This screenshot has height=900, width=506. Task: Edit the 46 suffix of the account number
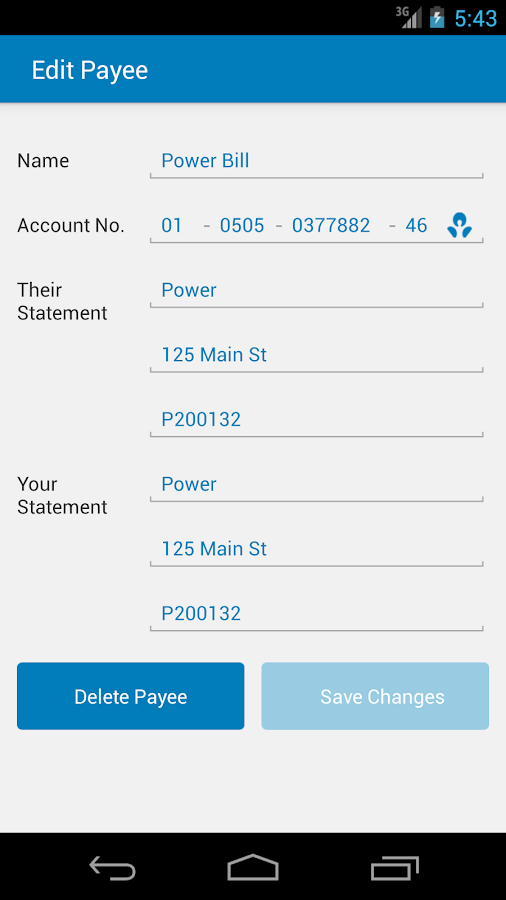coord(416,226)
